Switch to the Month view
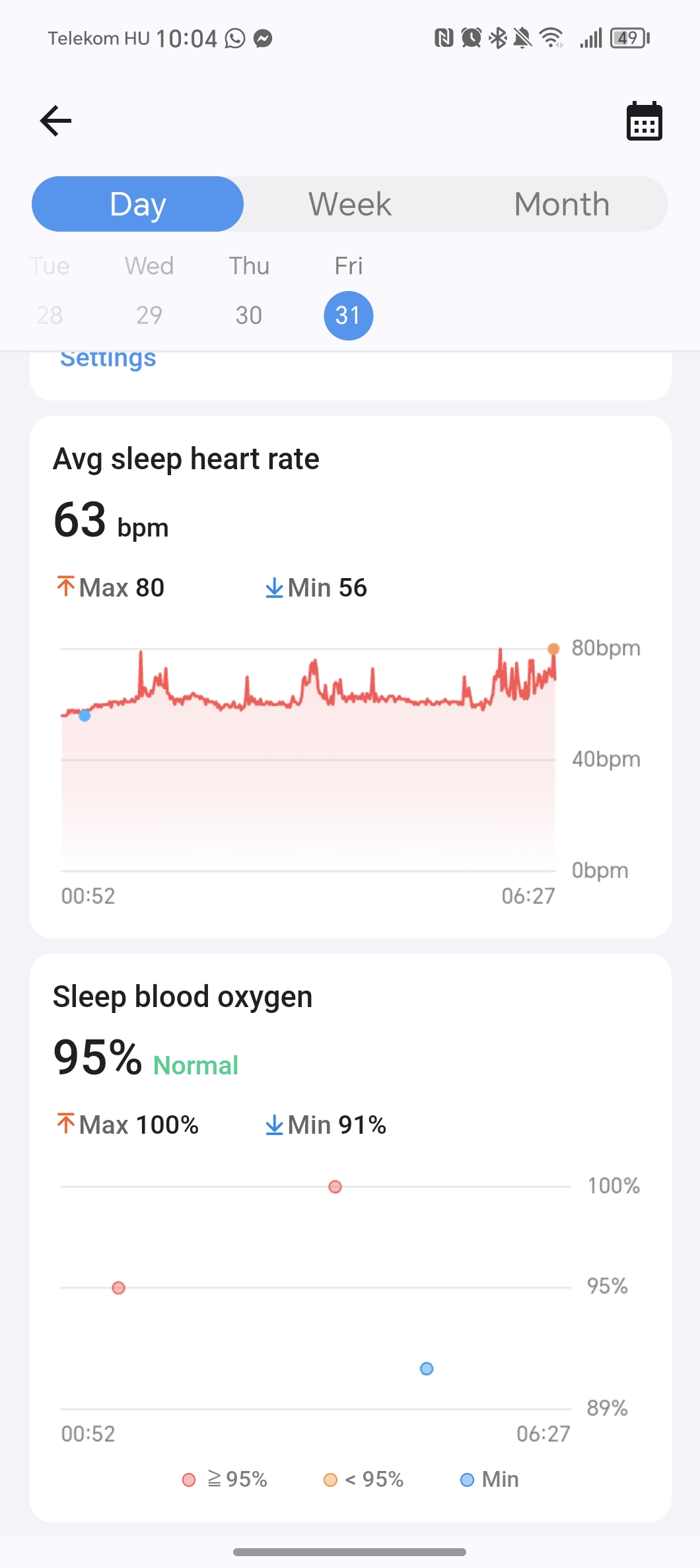 562,204
